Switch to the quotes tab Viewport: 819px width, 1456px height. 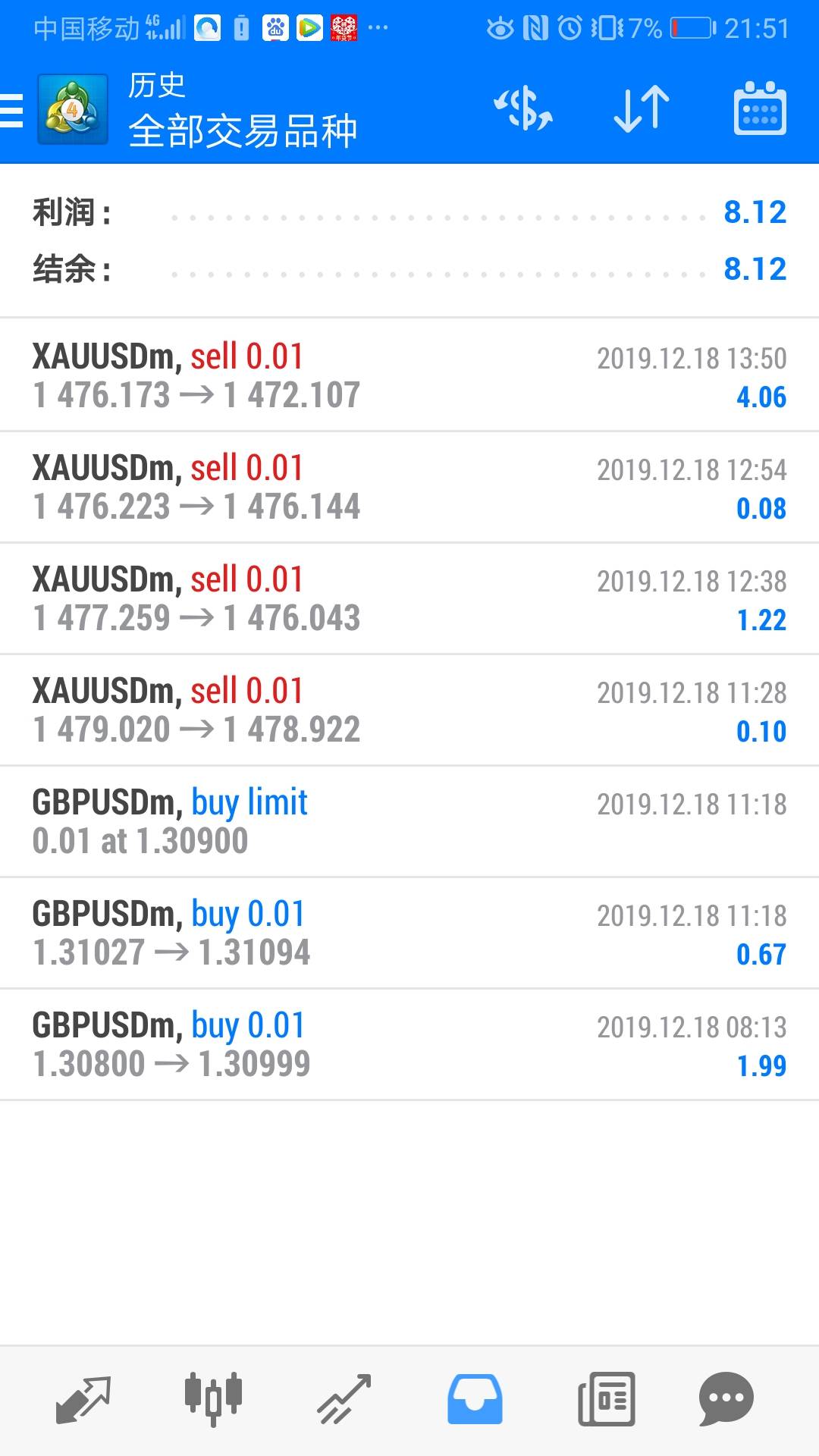tap(83, 1399)
